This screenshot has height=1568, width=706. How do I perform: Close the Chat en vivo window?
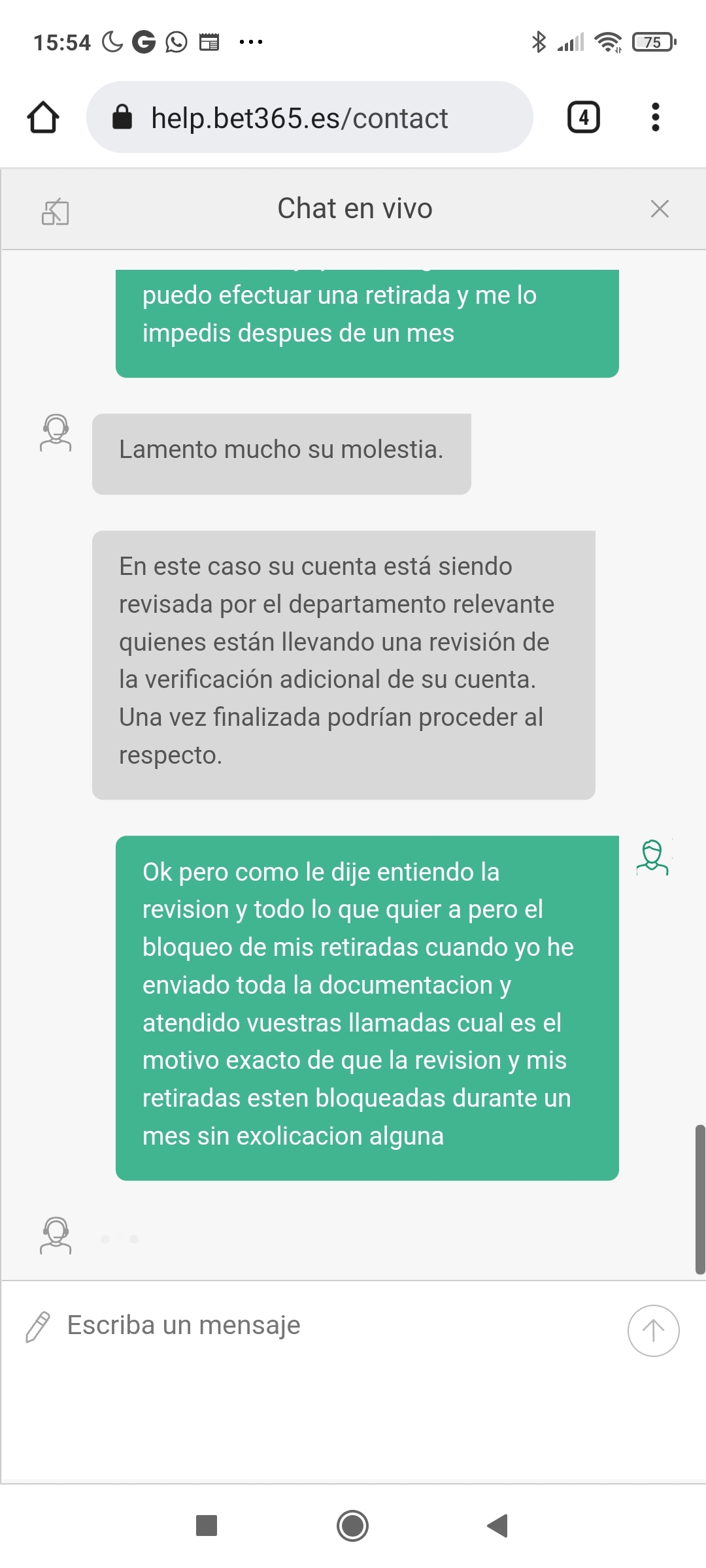tap(660, 209)
